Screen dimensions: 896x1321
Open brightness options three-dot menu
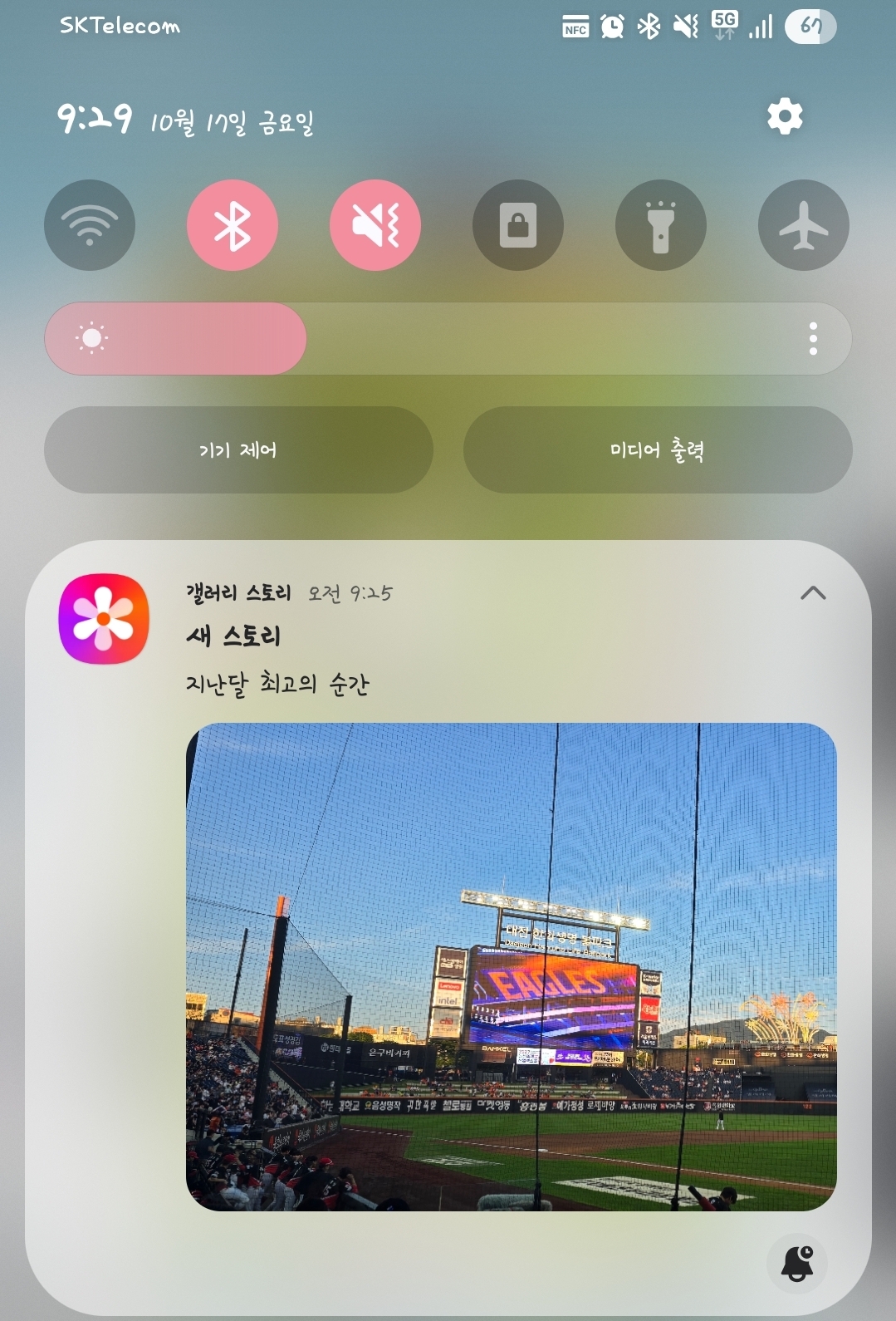pyautogui.click(x=813, y=339)
